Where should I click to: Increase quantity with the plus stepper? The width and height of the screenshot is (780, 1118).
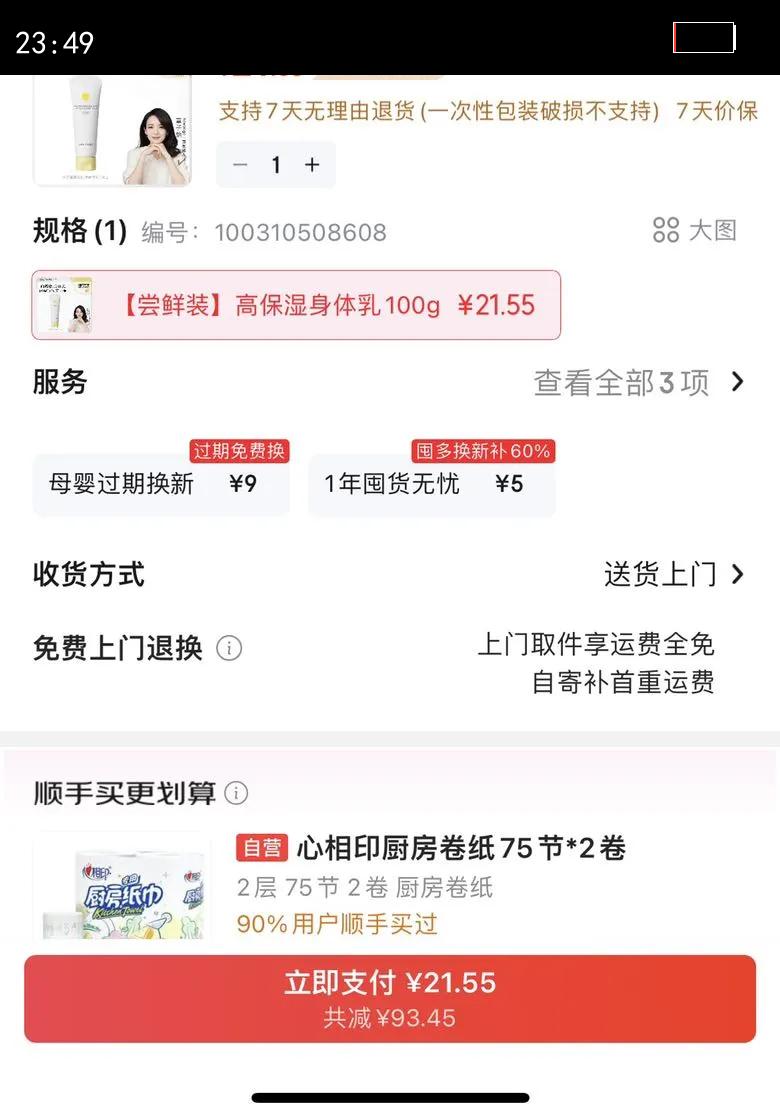click(313, 165)
